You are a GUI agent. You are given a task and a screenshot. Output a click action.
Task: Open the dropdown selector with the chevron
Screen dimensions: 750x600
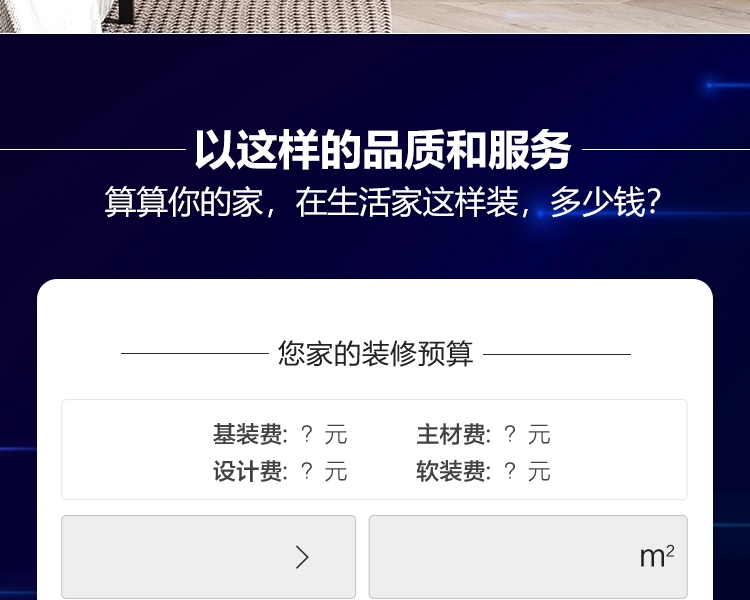click(208, 557)
